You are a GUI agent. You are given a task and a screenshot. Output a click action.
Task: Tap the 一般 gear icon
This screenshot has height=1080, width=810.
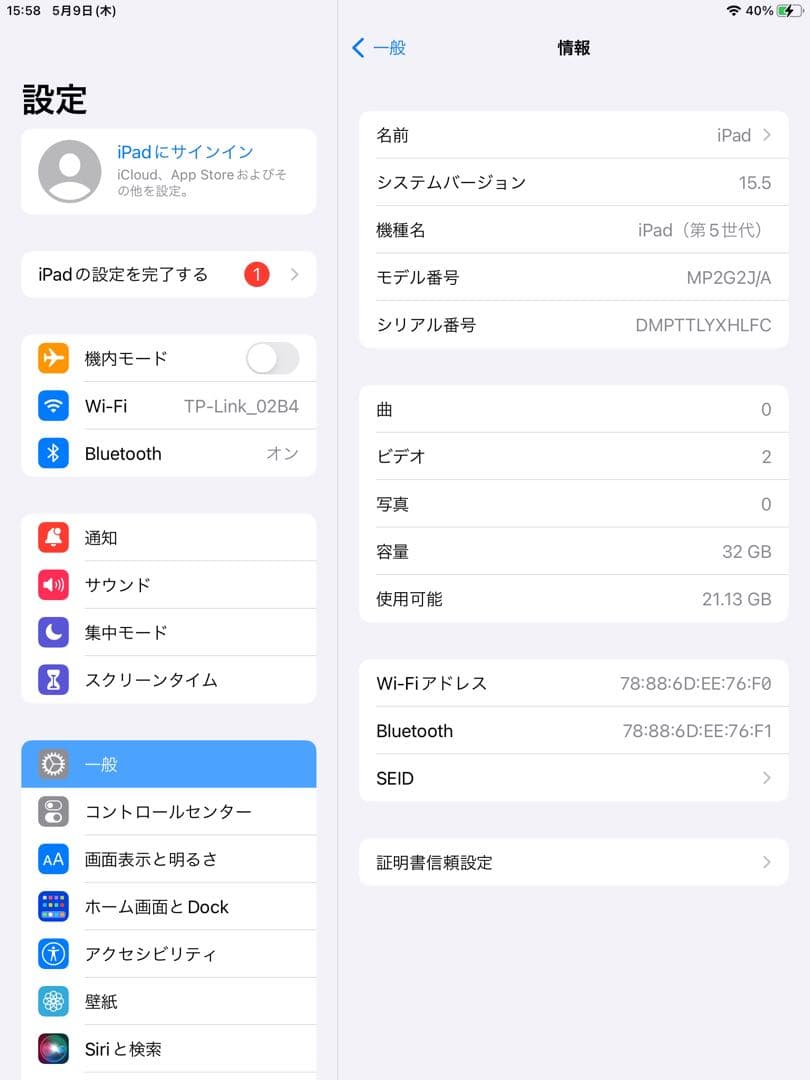pos(52,764)
